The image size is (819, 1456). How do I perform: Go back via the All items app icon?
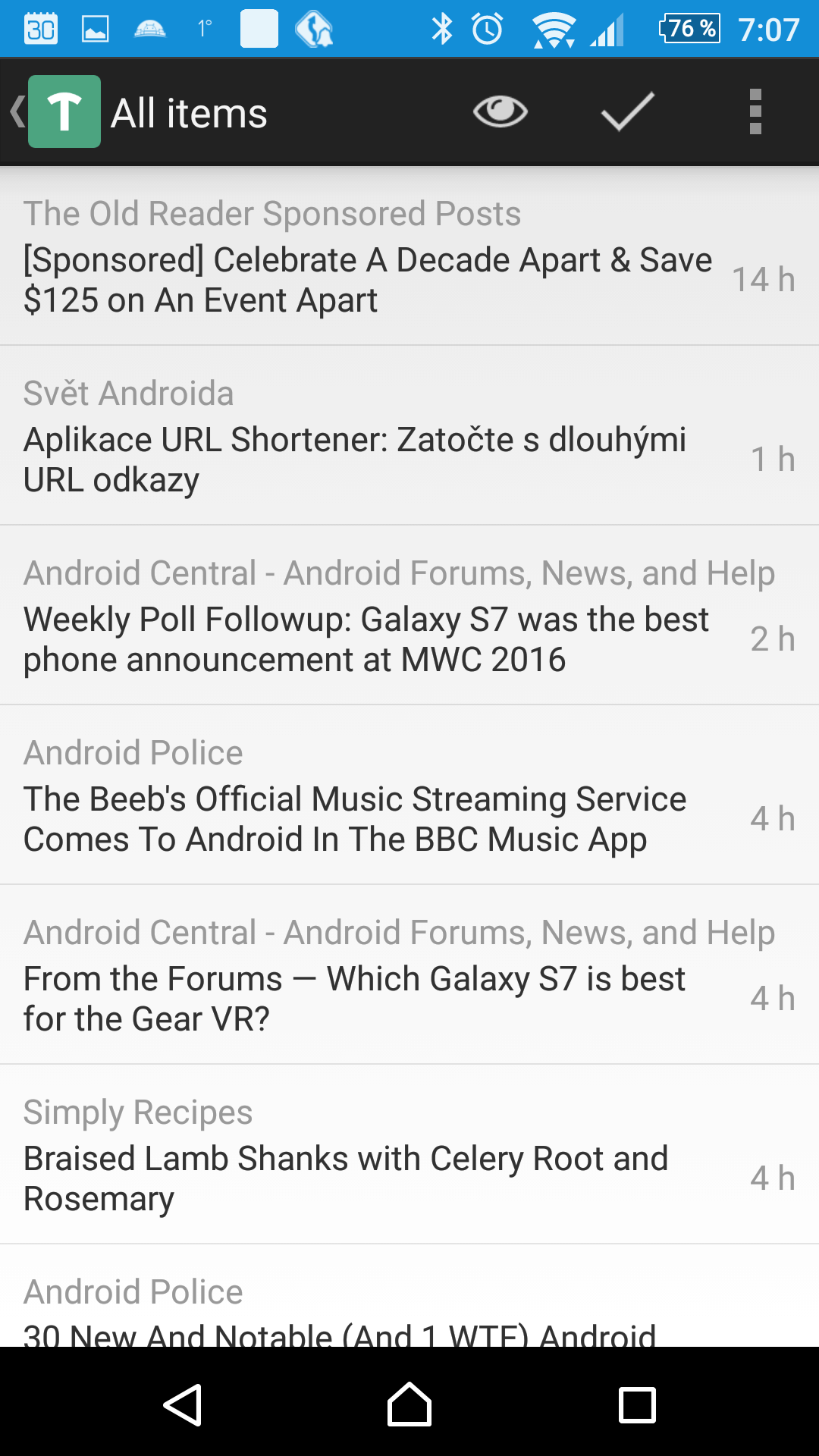click(55, 111)
